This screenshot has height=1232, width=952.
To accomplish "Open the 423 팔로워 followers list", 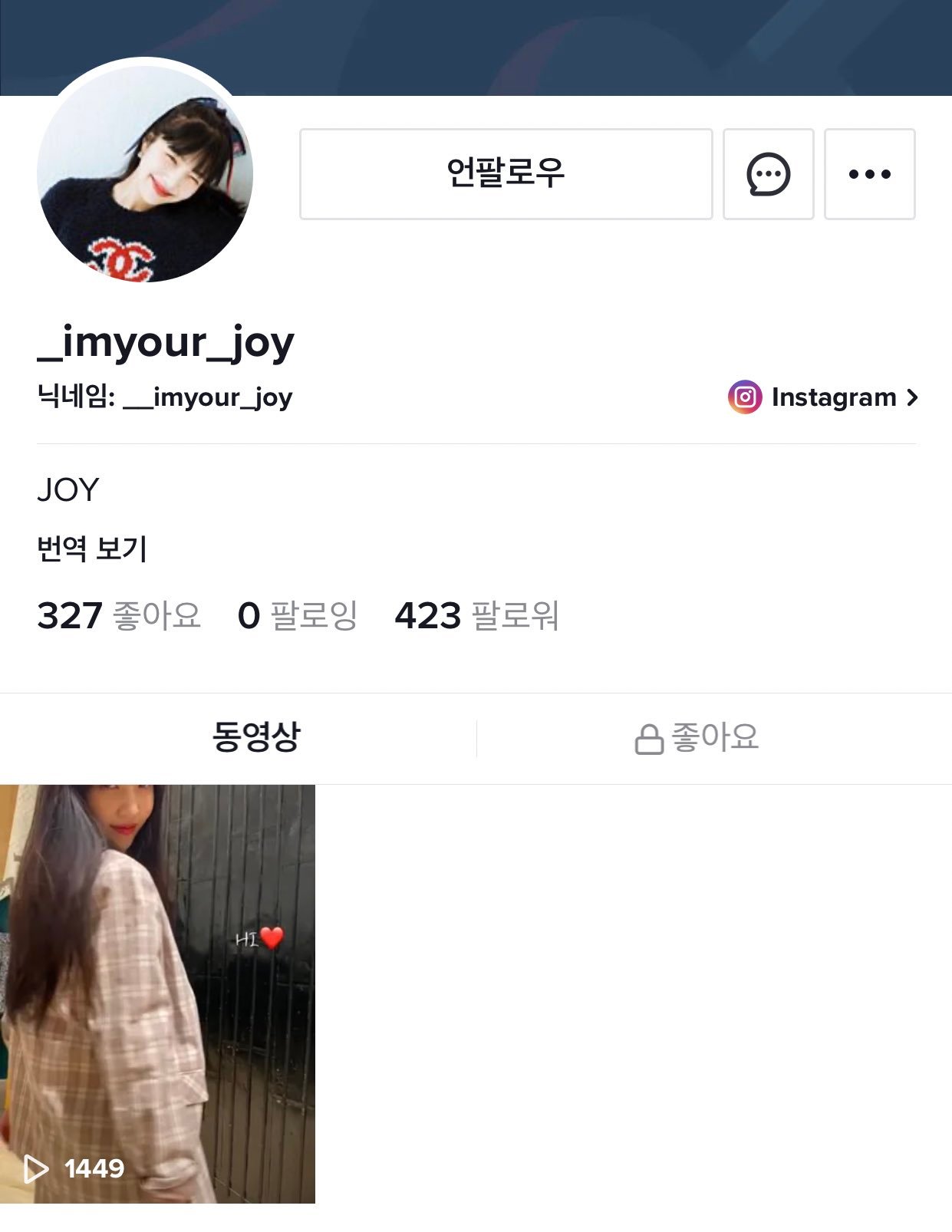I will click(476, 616).
